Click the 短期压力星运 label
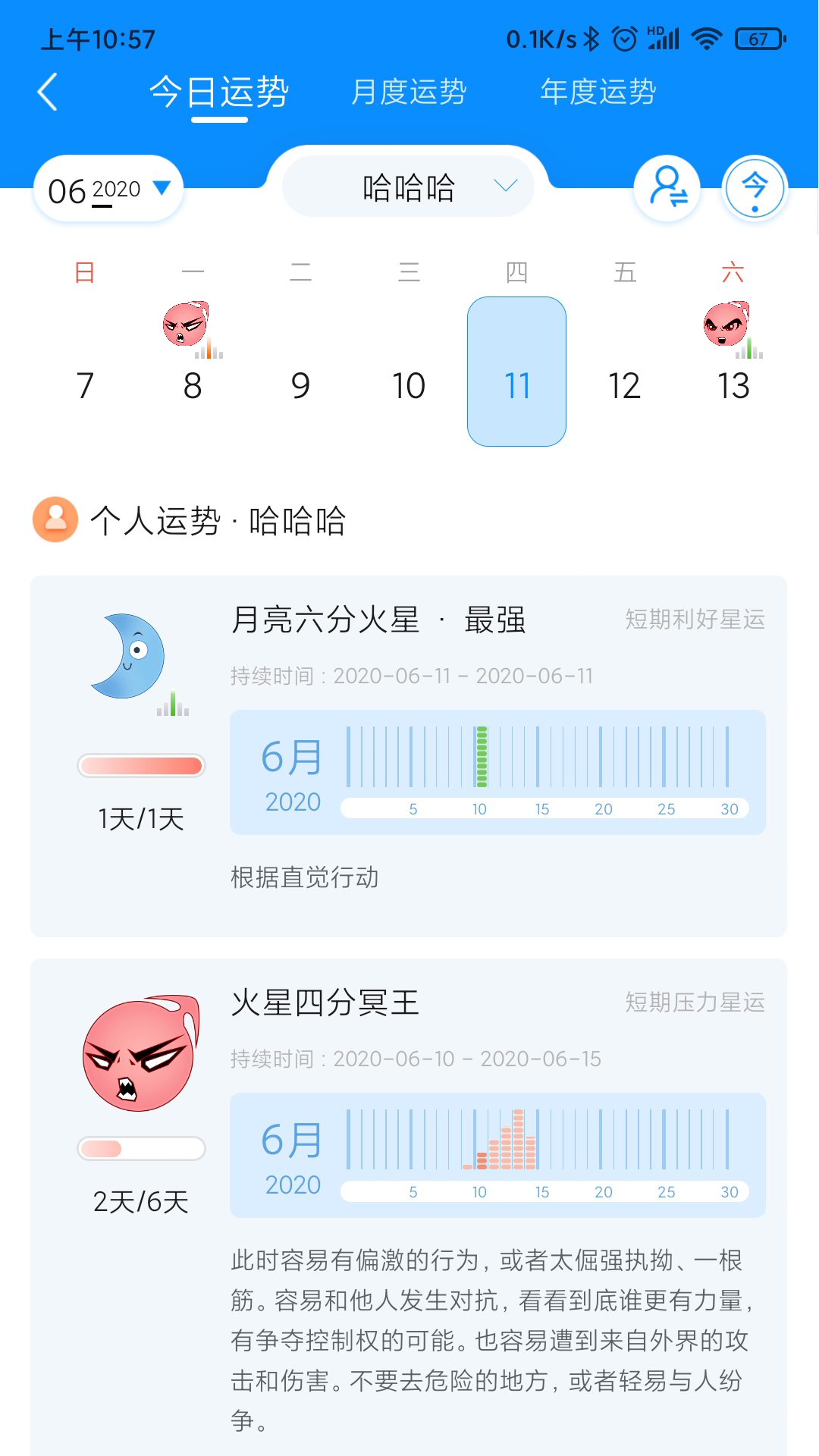 695,1003
